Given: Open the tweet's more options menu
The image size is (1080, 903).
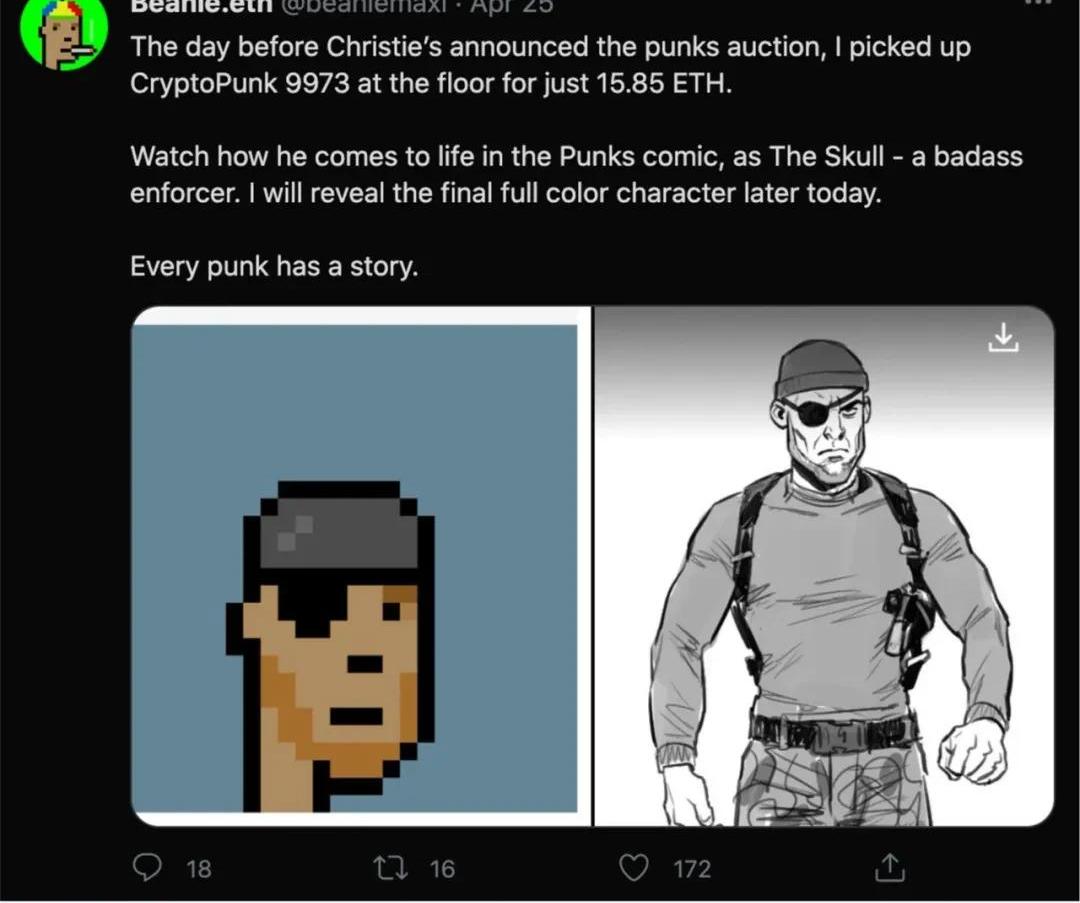Looking at the screenshot, I should point(1041,3).
